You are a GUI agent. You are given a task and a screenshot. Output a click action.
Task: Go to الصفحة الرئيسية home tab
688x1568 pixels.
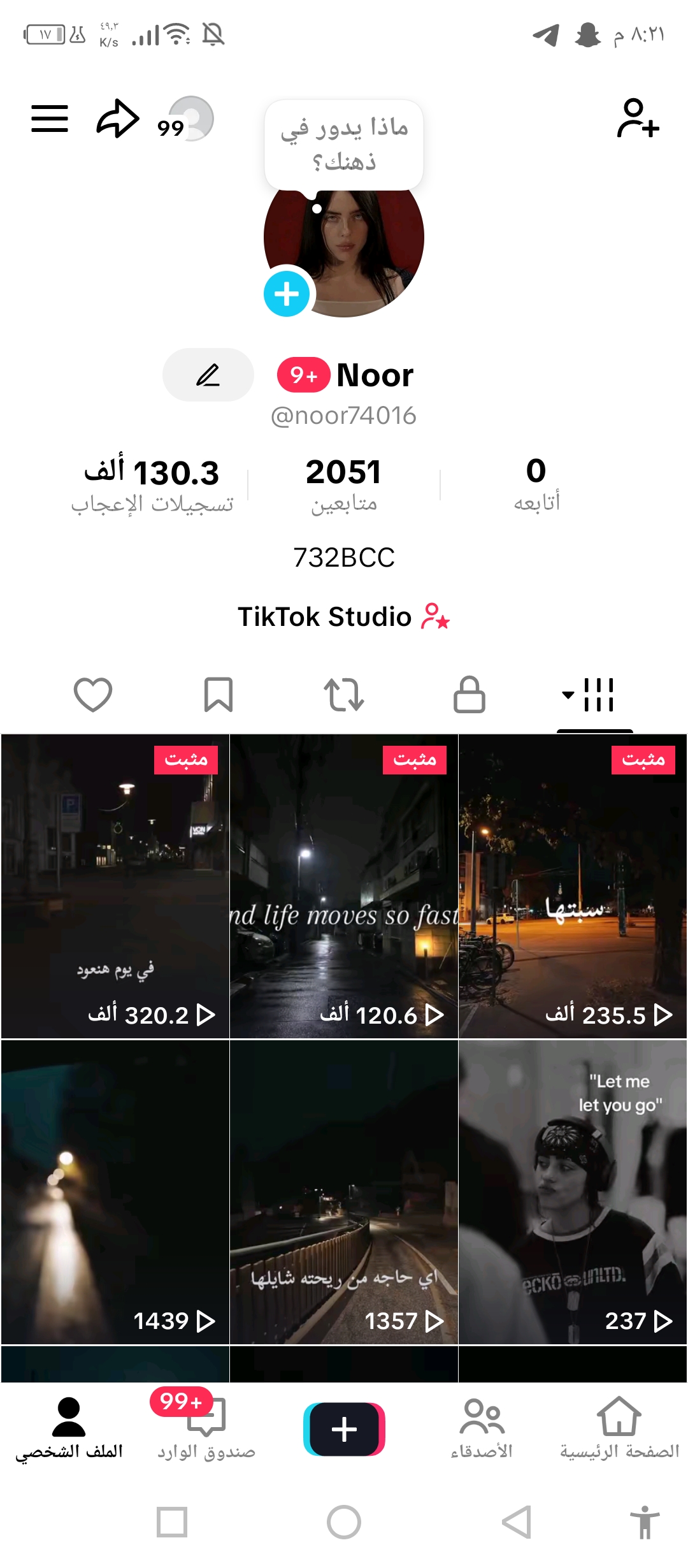coord(619,1428)
